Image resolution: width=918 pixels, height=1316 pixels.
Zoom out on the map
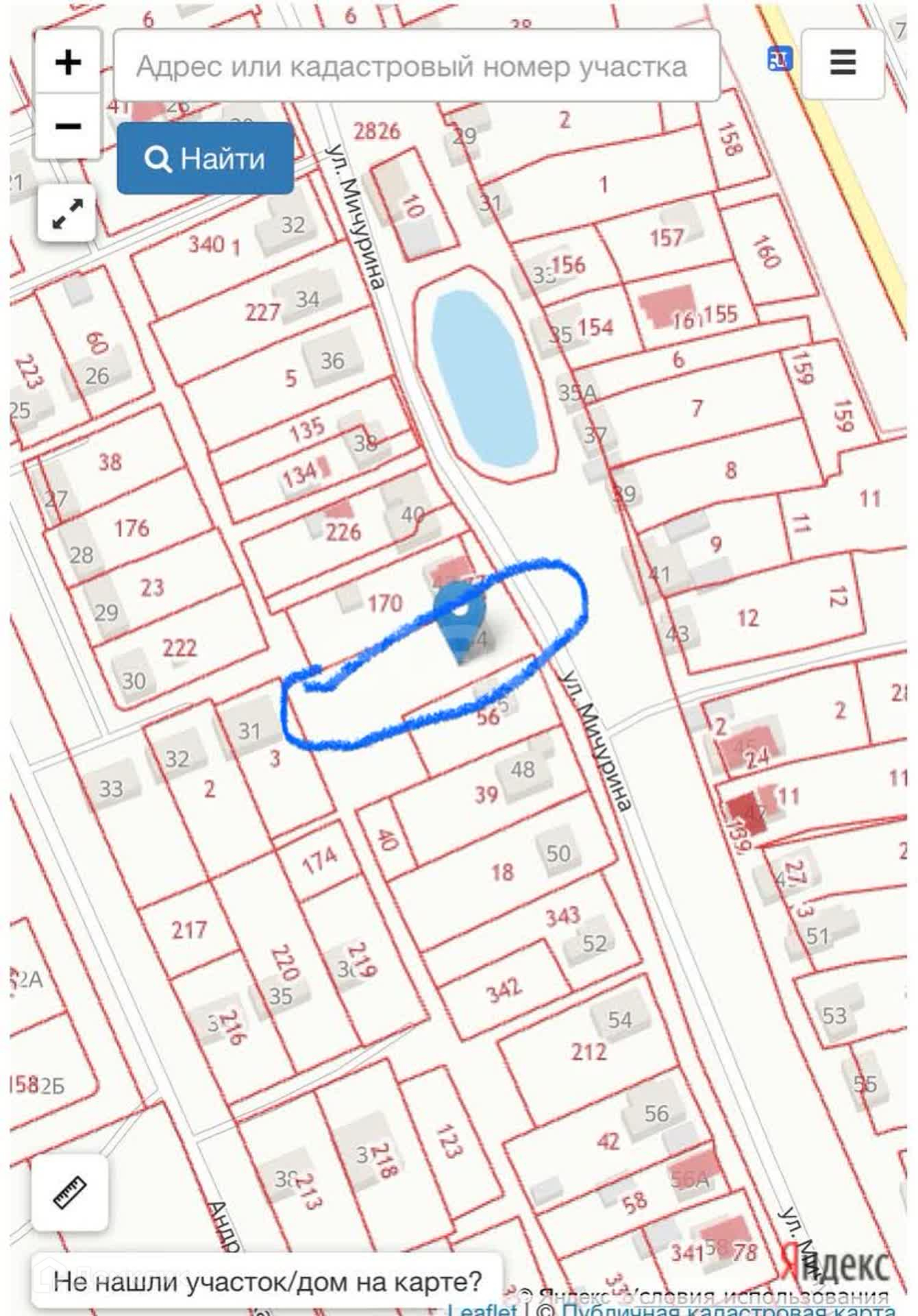68,126
